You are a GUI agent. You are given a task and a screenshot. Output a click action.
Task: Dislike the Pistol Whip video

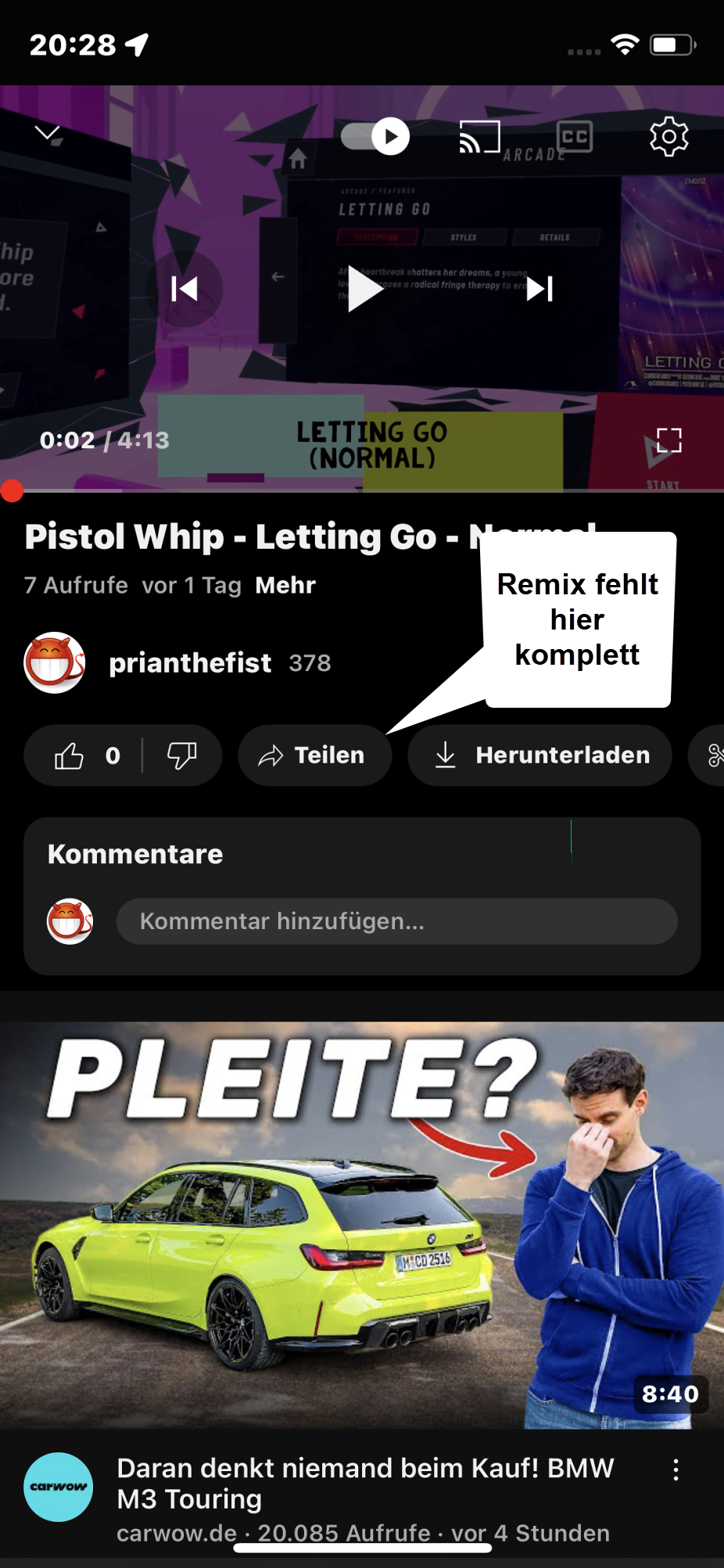point(181,755)
